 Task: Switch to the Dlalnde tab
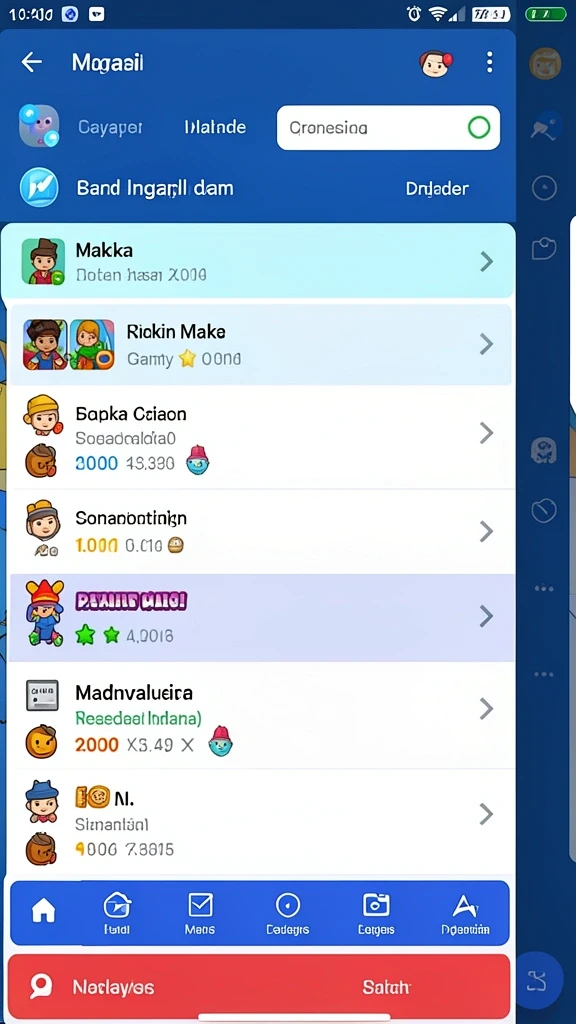[215, 127]
